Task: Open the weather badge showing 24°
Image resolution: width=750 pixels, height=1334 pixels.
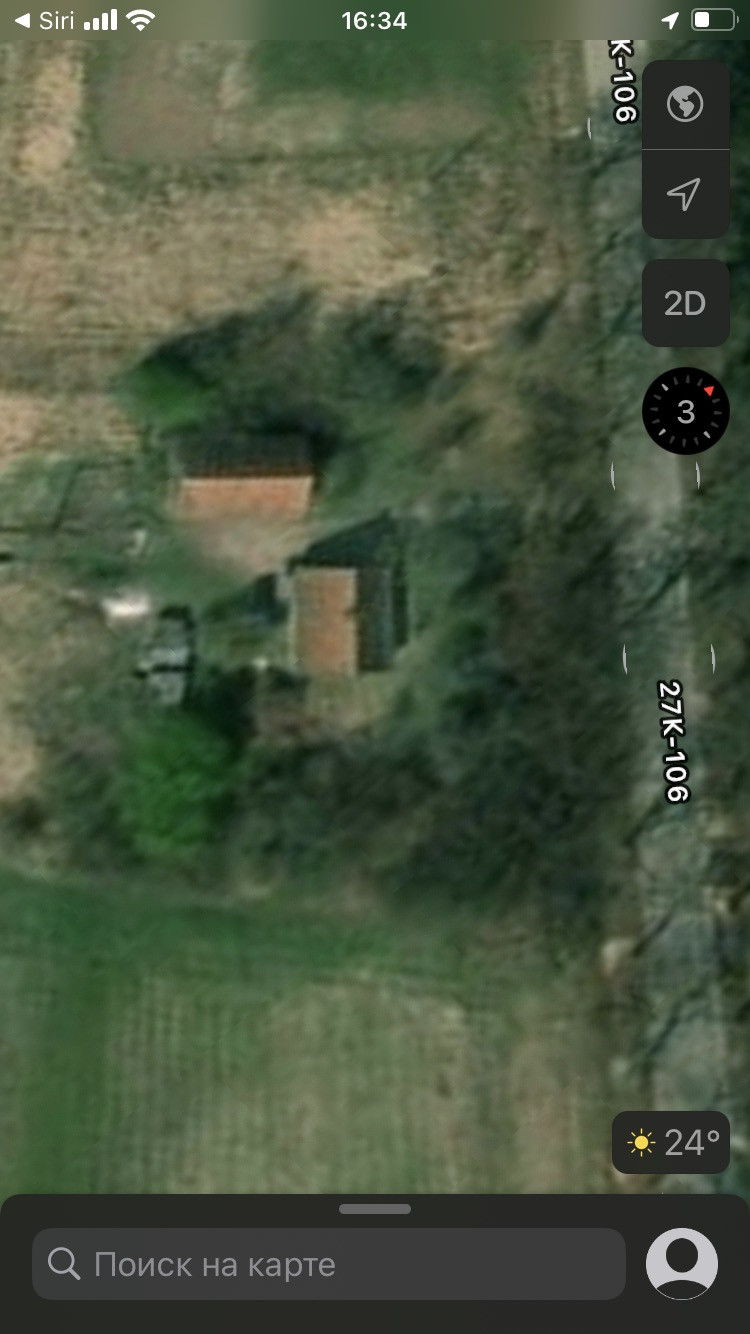Action: pyautogui.click(x=671, y=1141)
